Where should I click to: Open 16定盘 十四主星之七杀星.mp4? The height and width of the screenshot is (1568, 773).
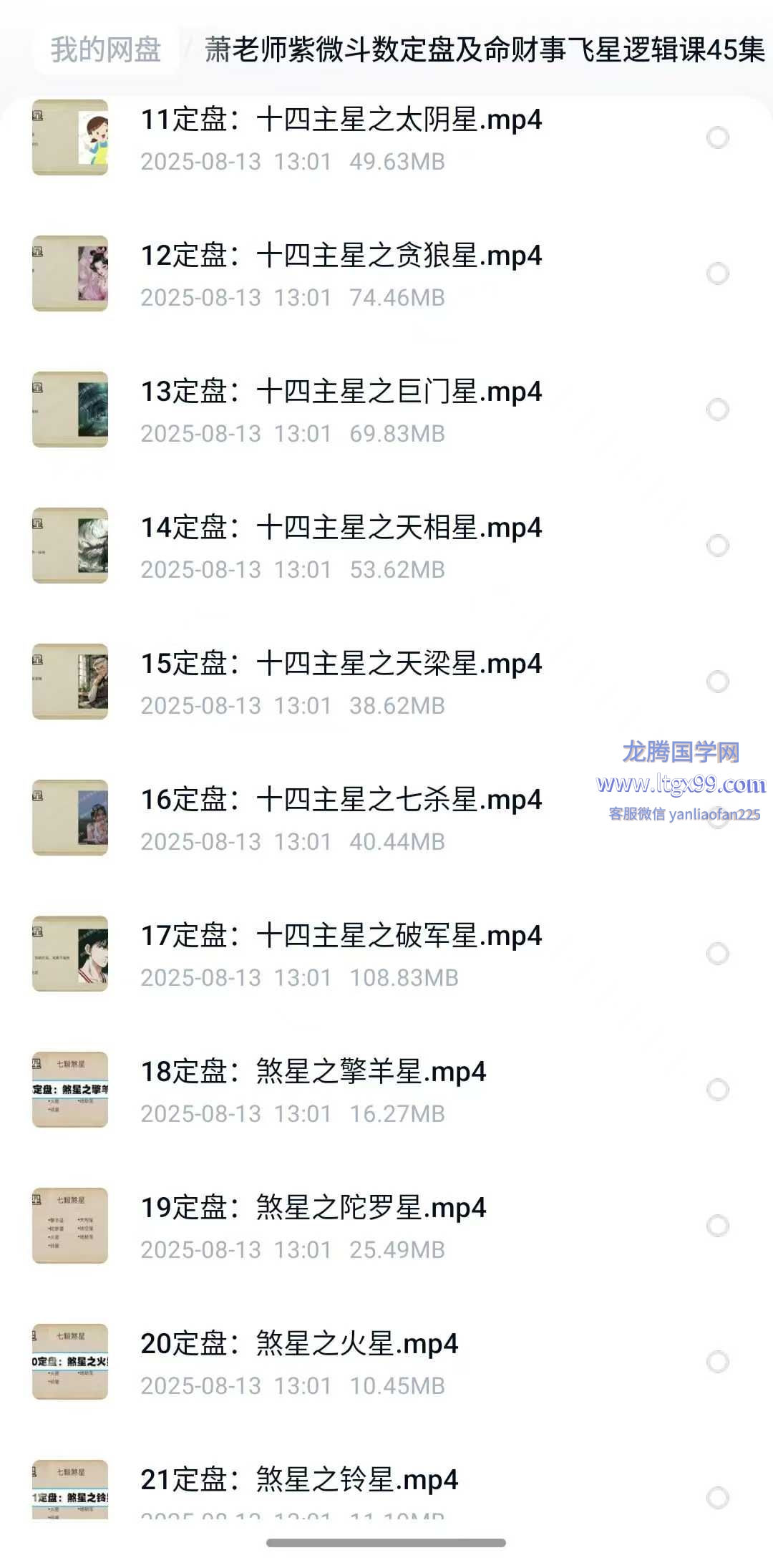341,800
